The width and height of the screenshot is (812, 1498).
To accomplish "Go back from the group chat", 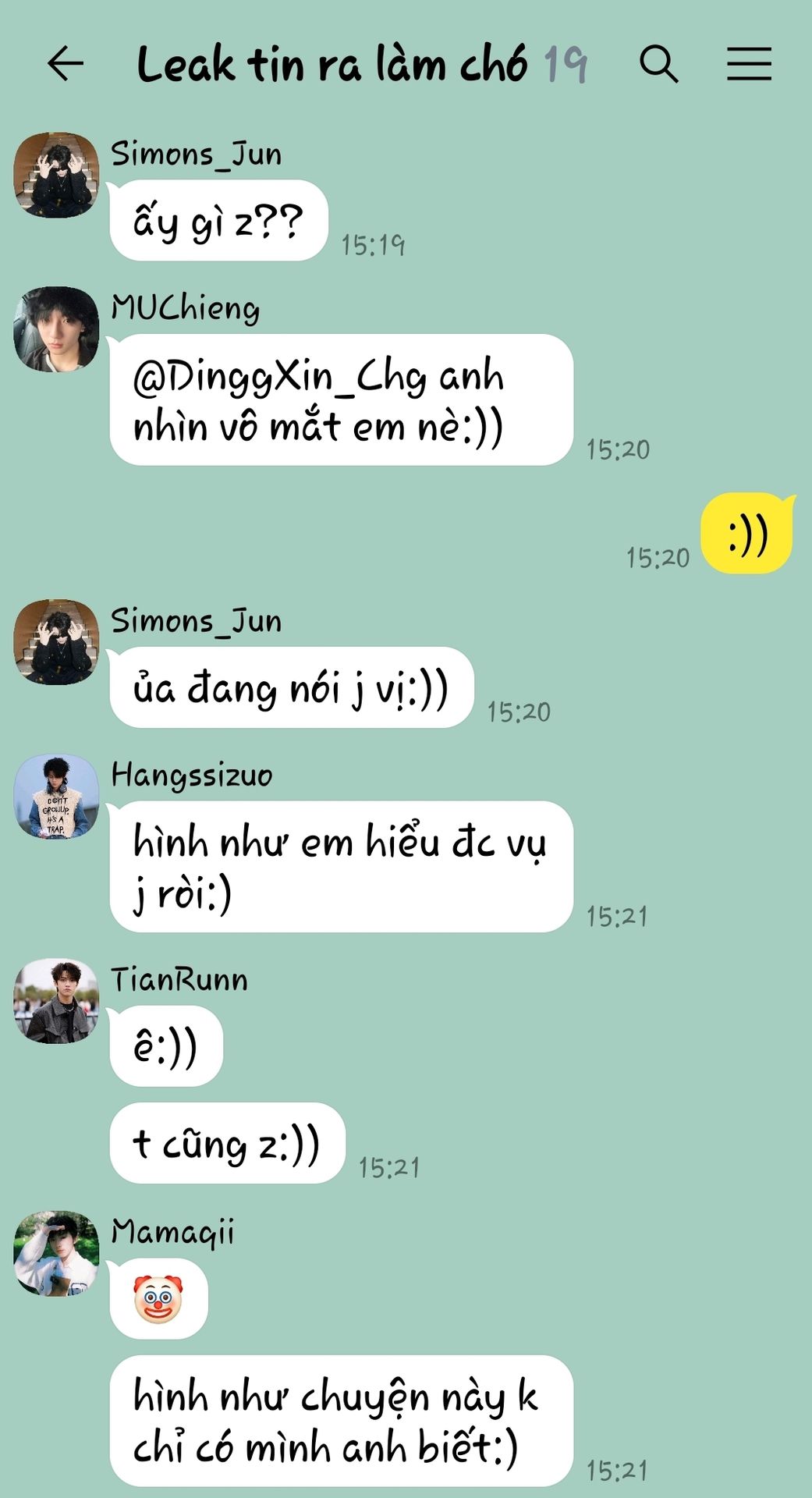I will pos(66,64).
